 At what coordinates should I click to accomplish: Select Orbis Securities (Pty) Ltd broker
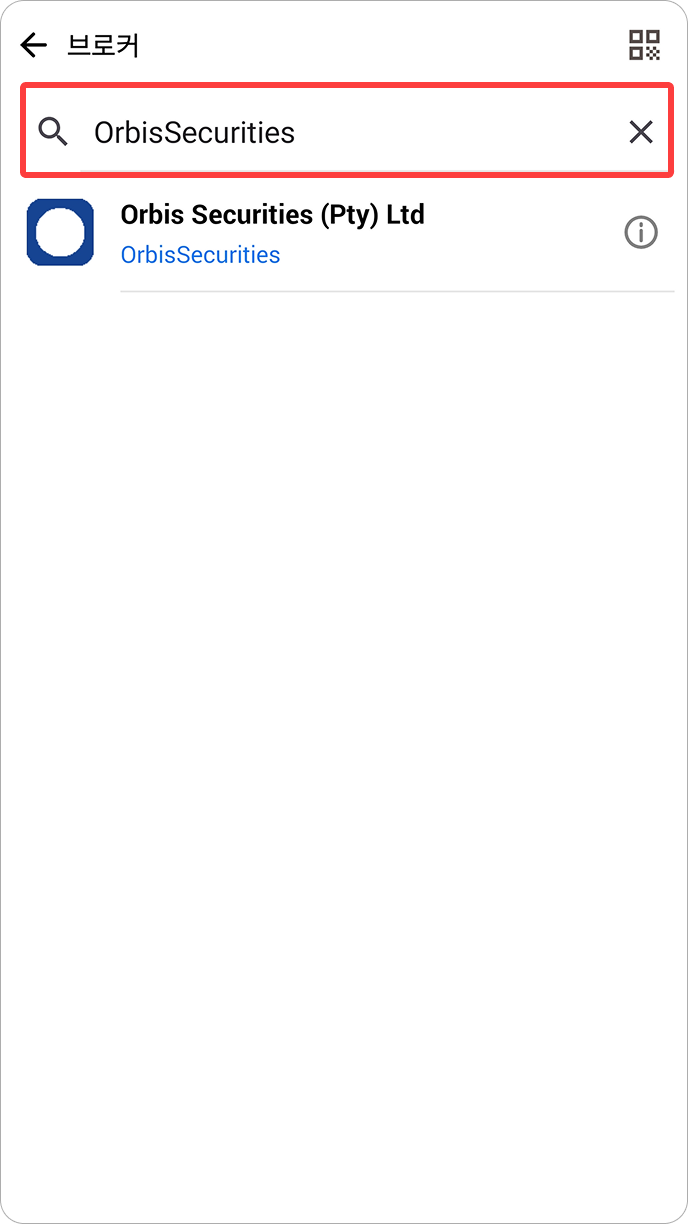[x=272, y=233]
